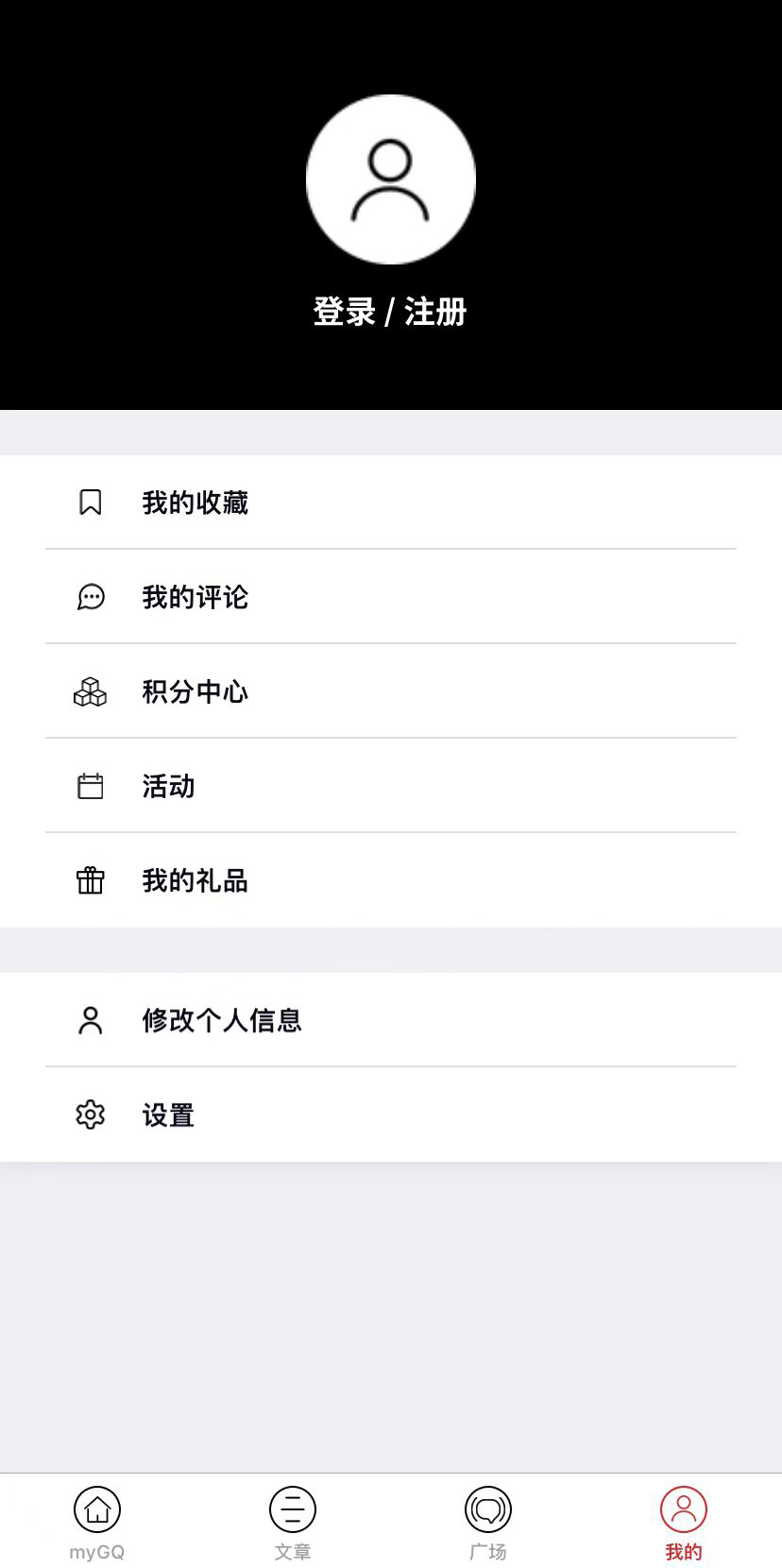Open the 活动 list row
Image resolution: width=782 pixels, height=1568 pixels.
[167, 785]
